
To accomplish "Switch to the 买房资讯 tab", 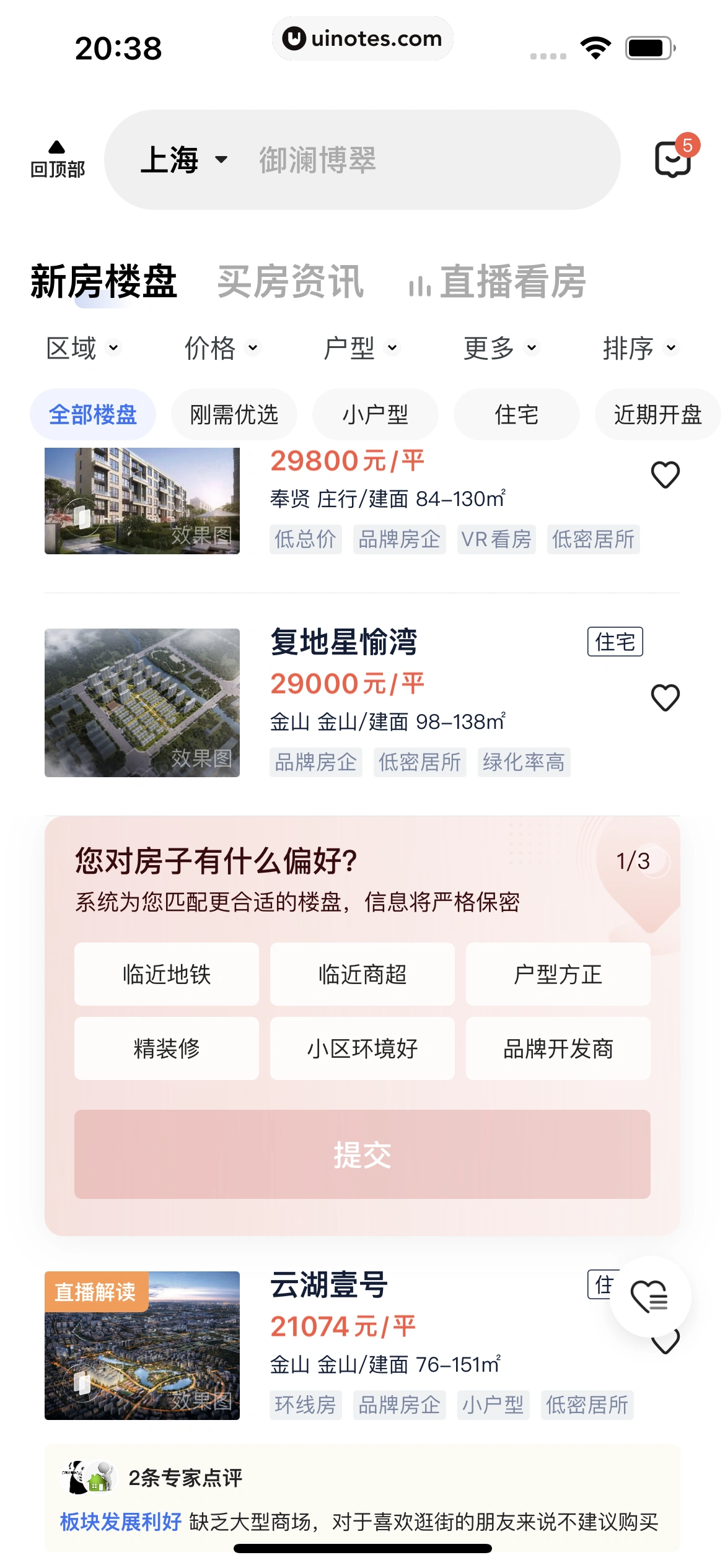I will tap(290, 282).
